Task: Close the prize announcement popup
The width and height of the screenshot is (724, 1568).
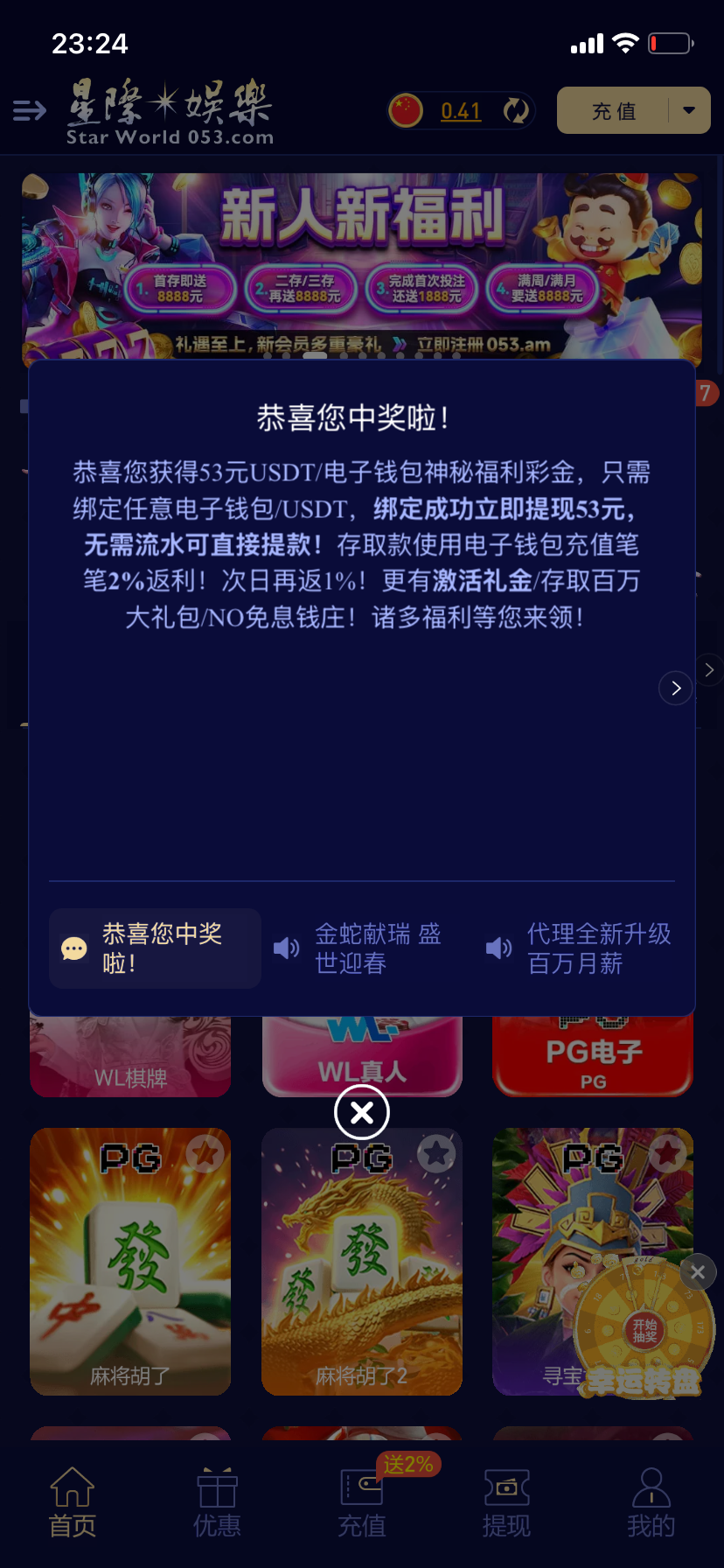Action: coord(361,1112)
